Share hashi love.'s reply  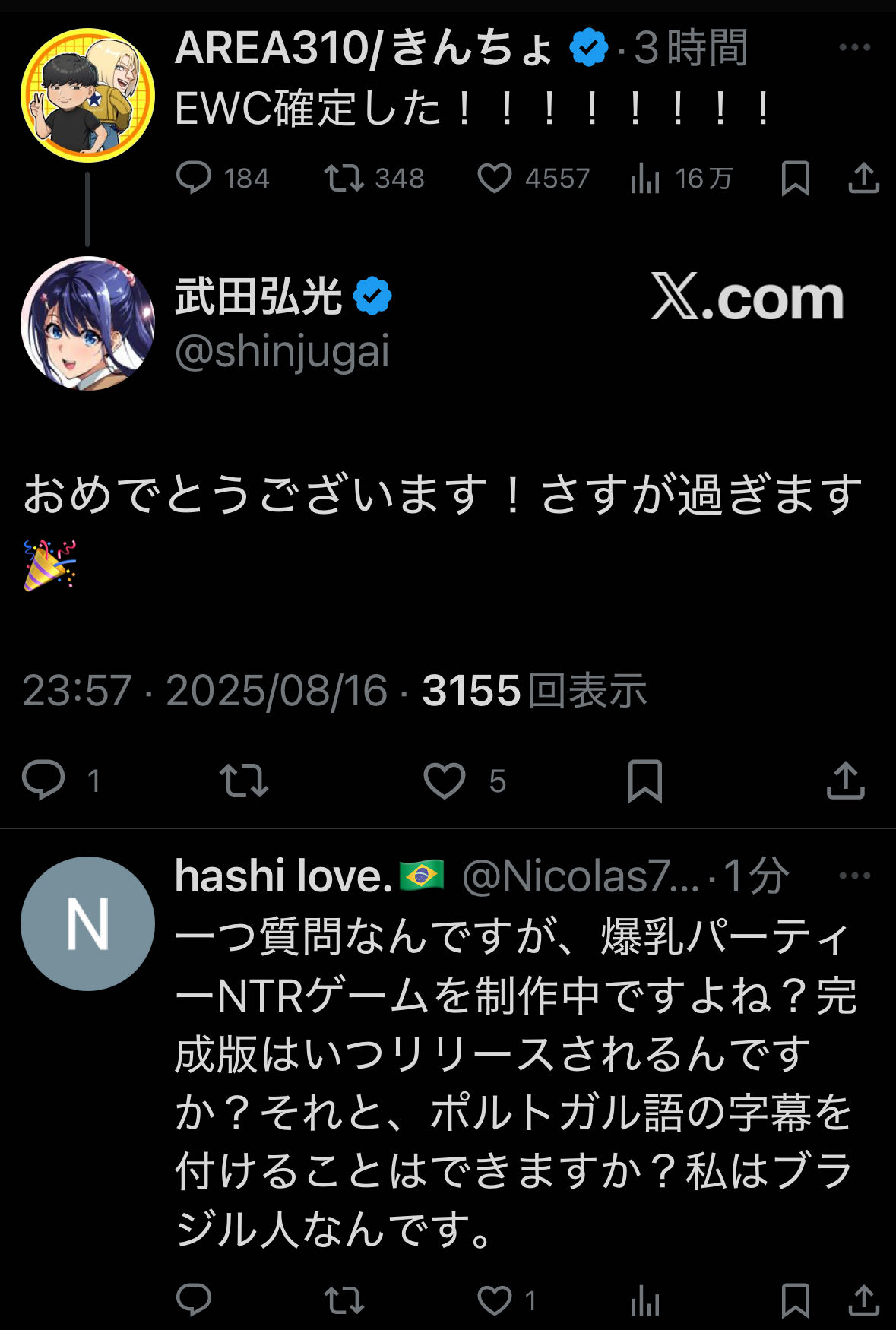coord(863,1300)
